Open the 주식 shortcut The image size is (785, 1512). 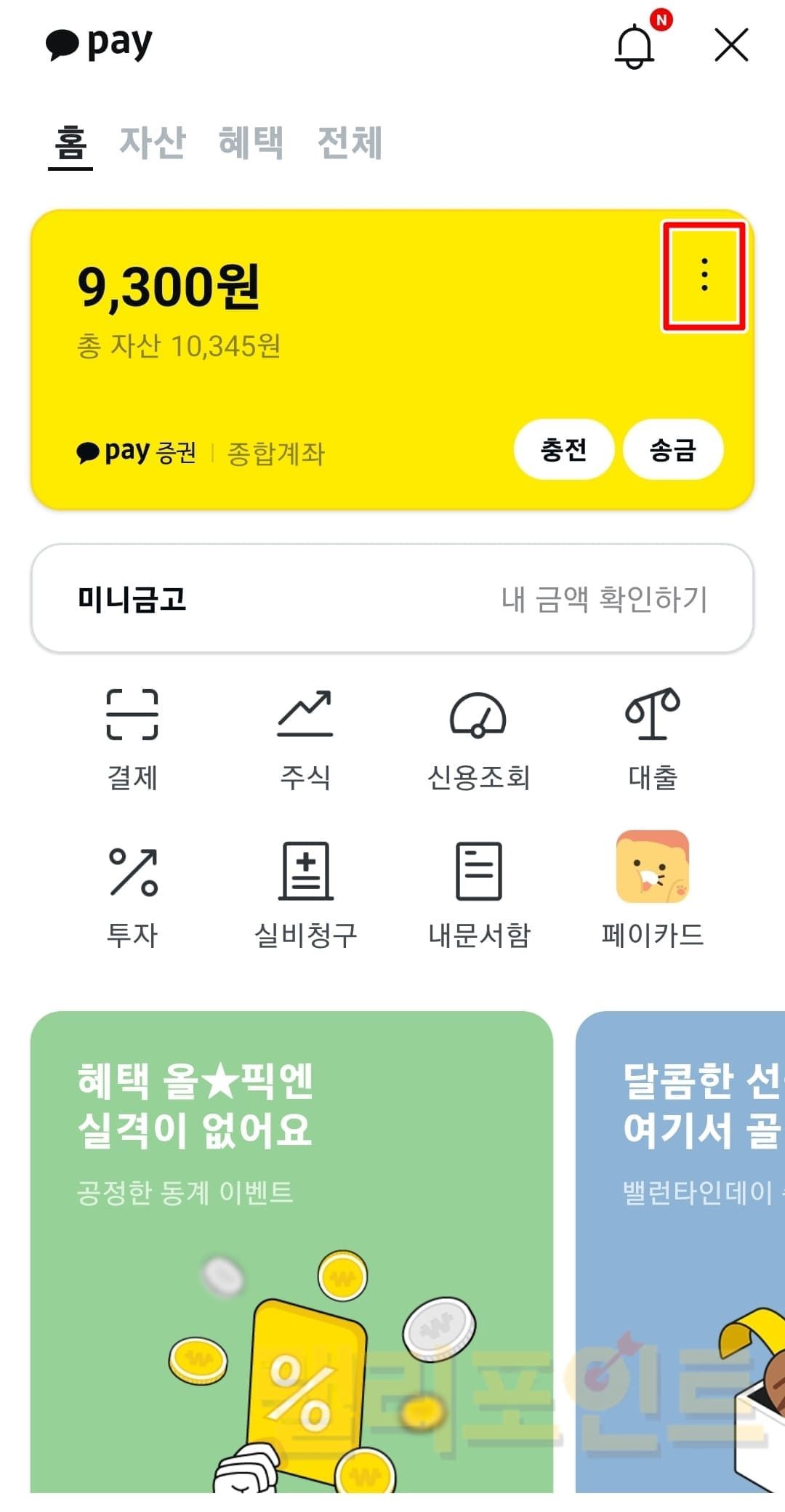pos(305,738)
